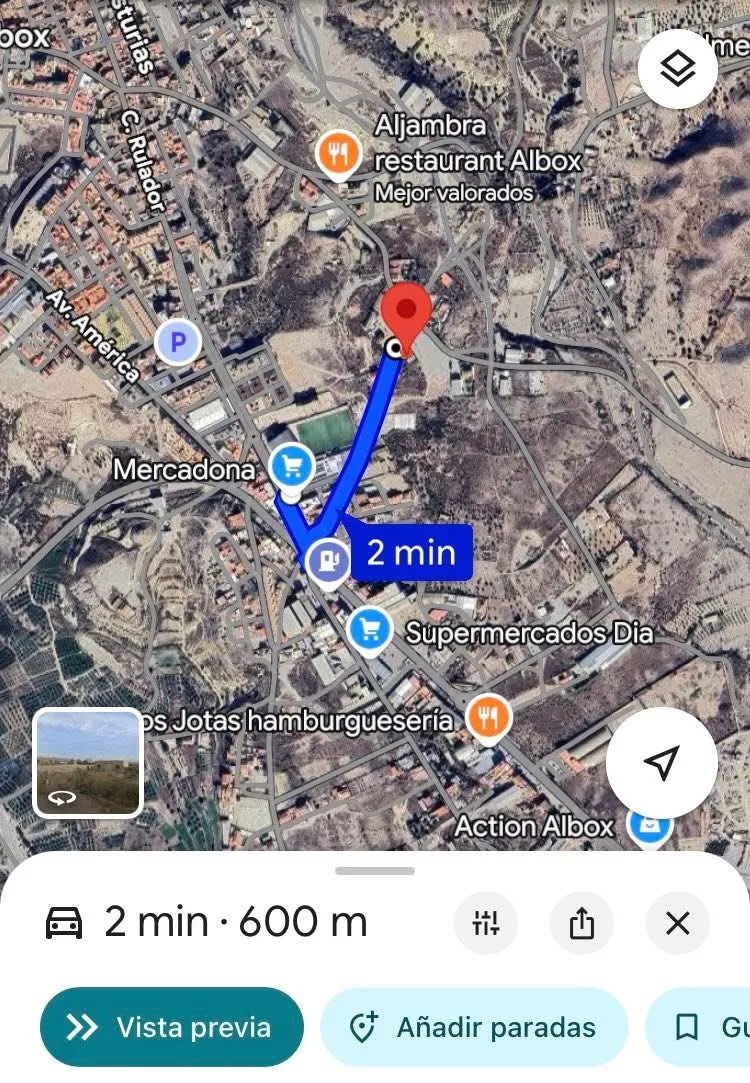
Task: Select Supermercados Dia map pin
Action: (371, 630)
